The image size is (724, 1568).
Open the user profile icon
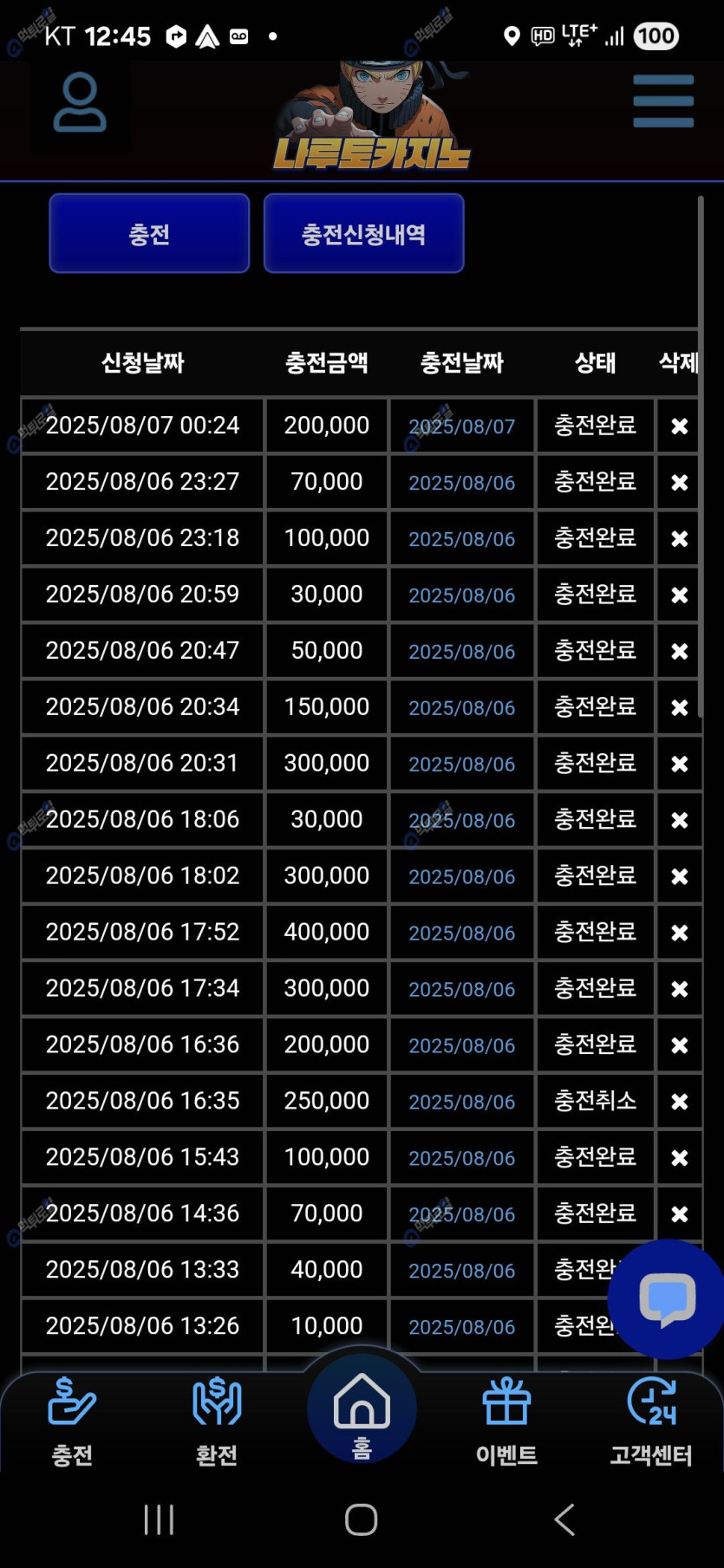[x=80, y=103]
